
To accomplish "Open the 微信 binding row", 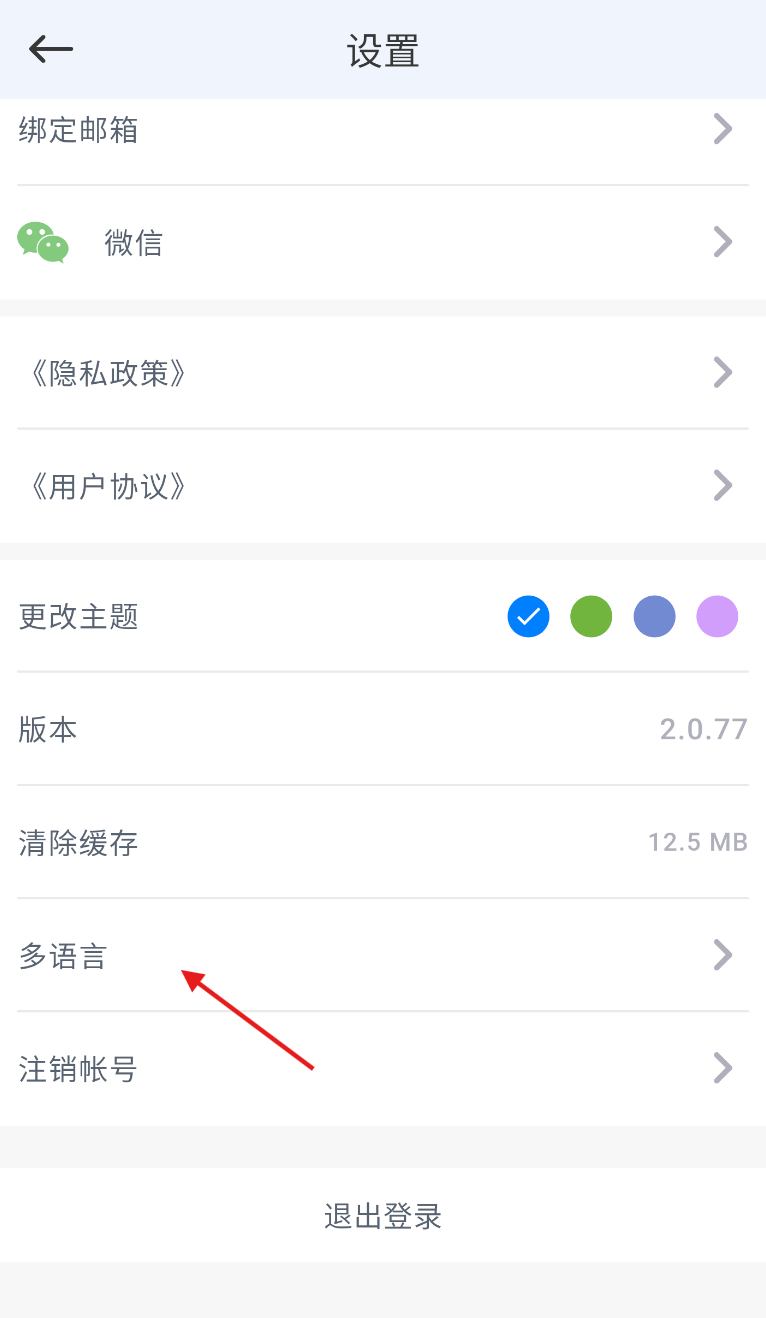I will point(383,243).
